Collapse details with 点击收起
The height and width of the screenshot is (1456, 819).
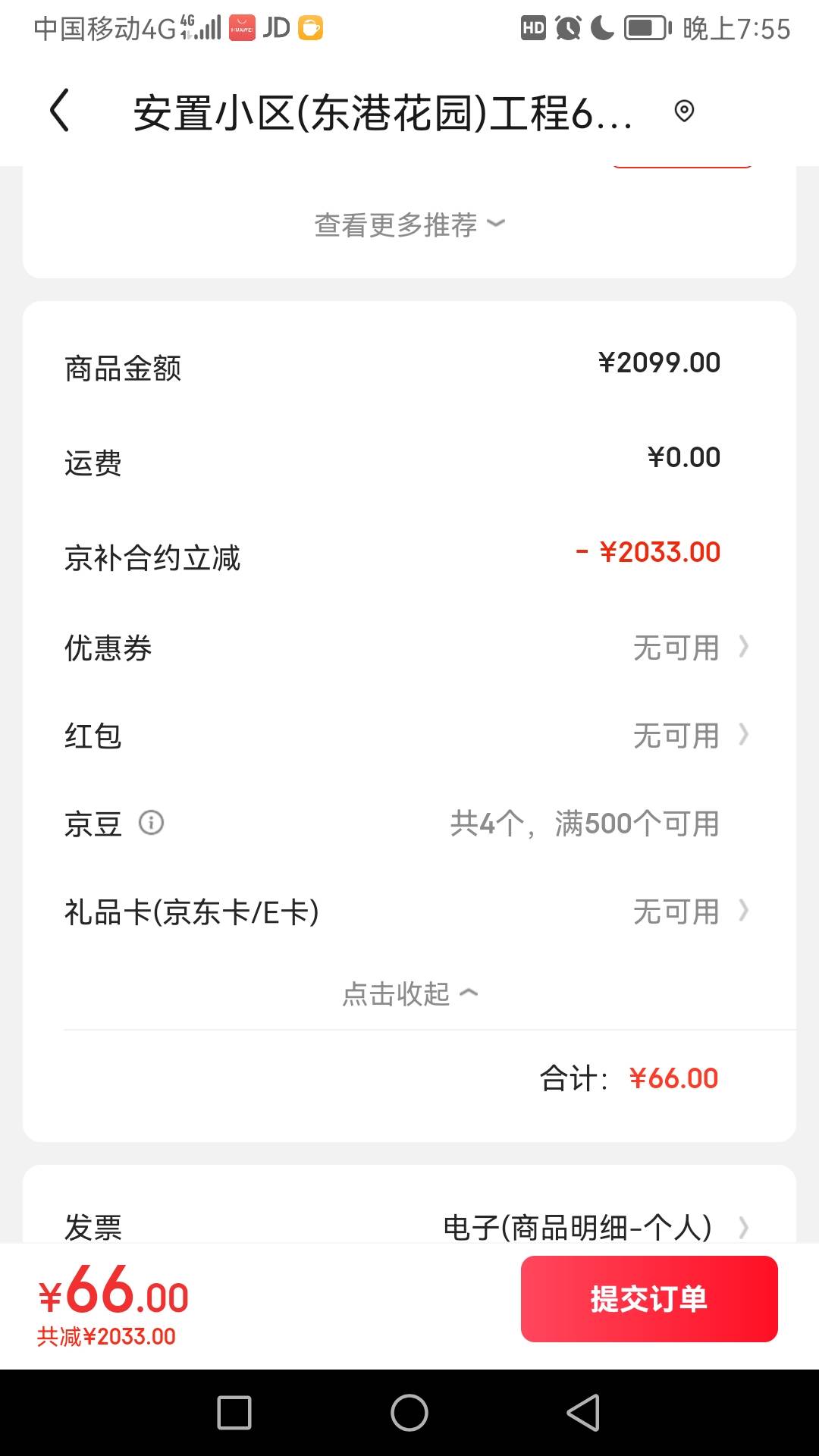[x=409, y=993]
